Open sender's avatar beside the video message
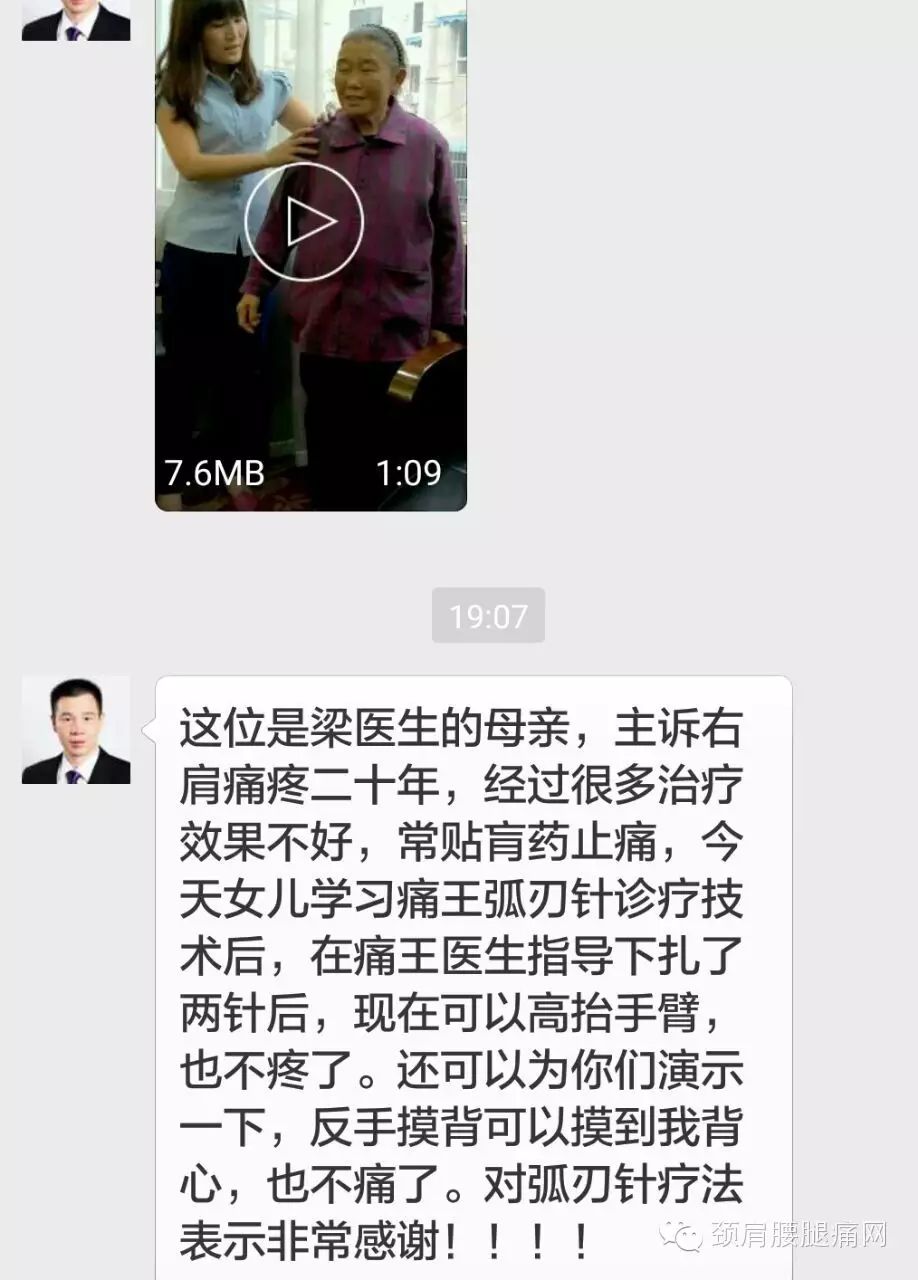This screenshot has height=1280, width=918. pos(76,20)
